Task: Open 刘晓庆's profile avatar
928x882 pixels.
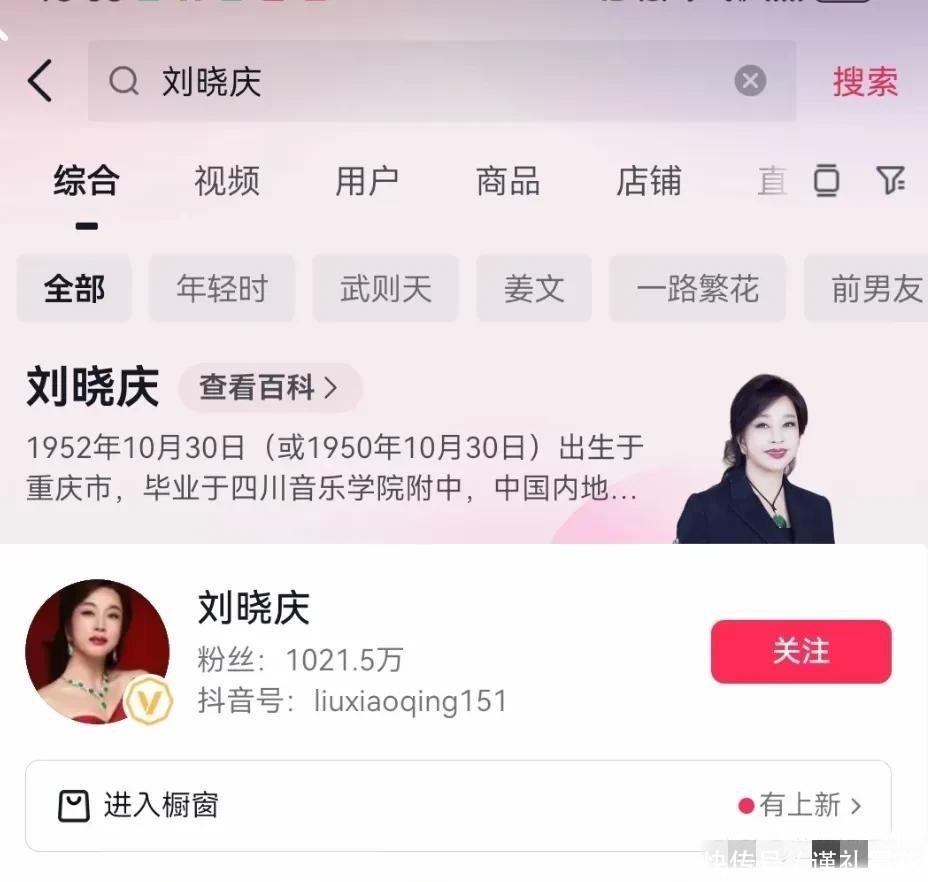Action: (97, 651)
